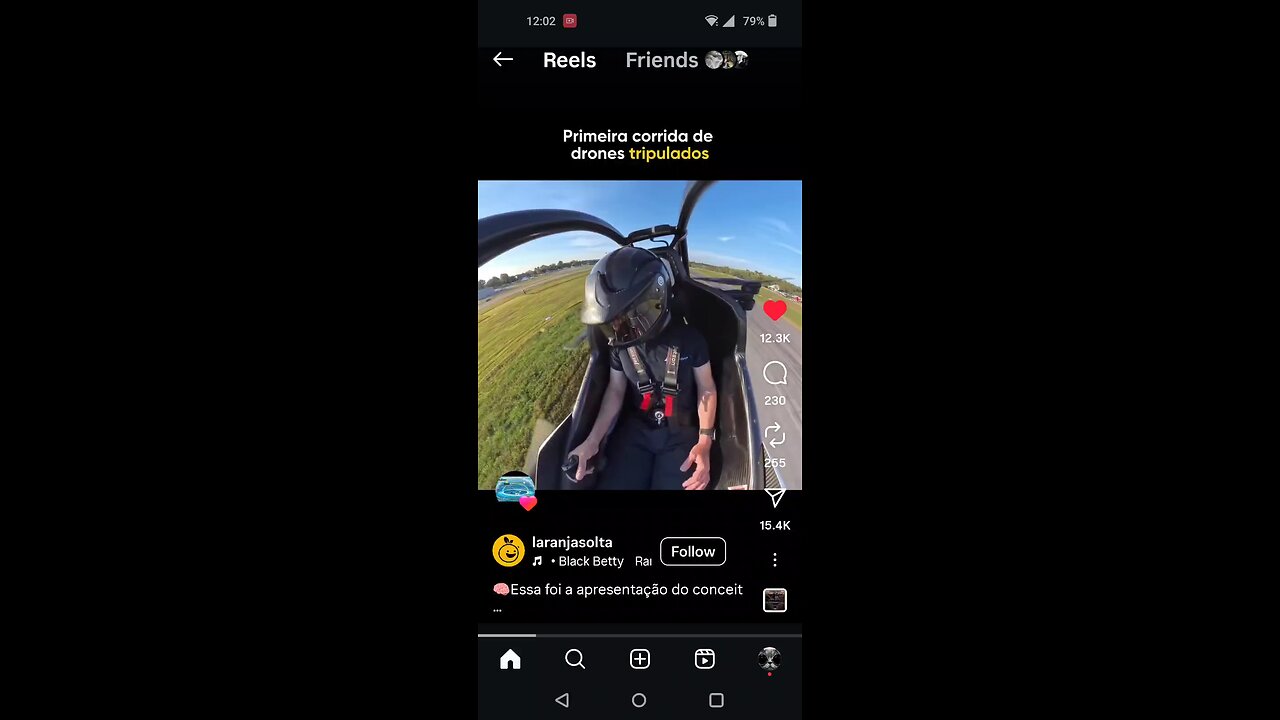Viewport: 1280px width, 720px height.
Task: Share the reel with paper plane icon
Action: click(x=774, y=497)
